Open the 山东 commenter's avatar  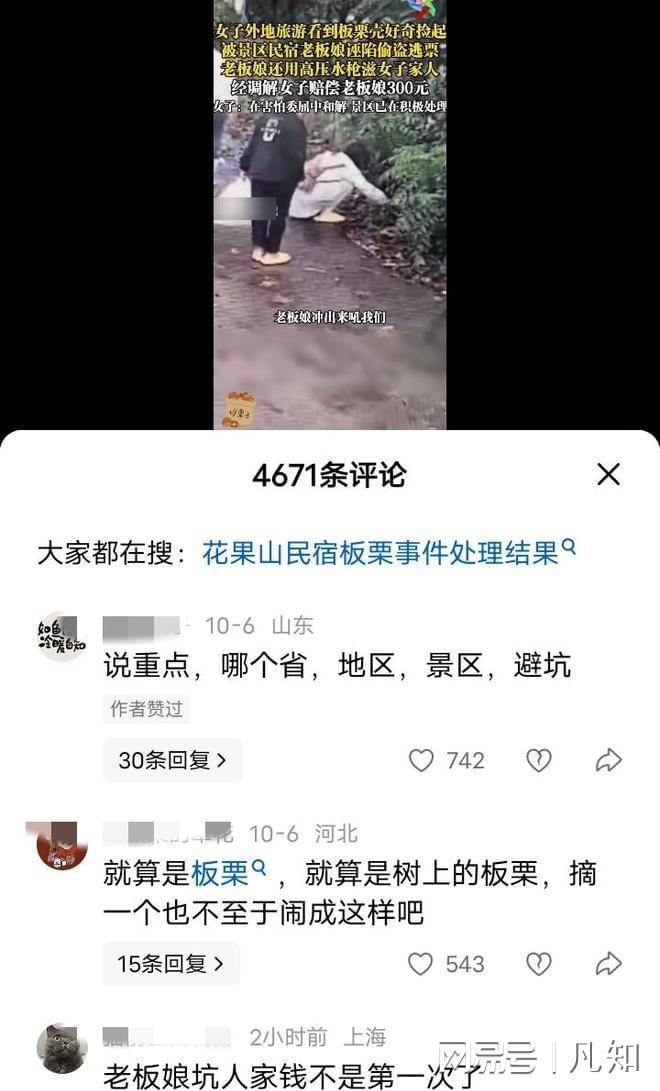coord(62,636)
